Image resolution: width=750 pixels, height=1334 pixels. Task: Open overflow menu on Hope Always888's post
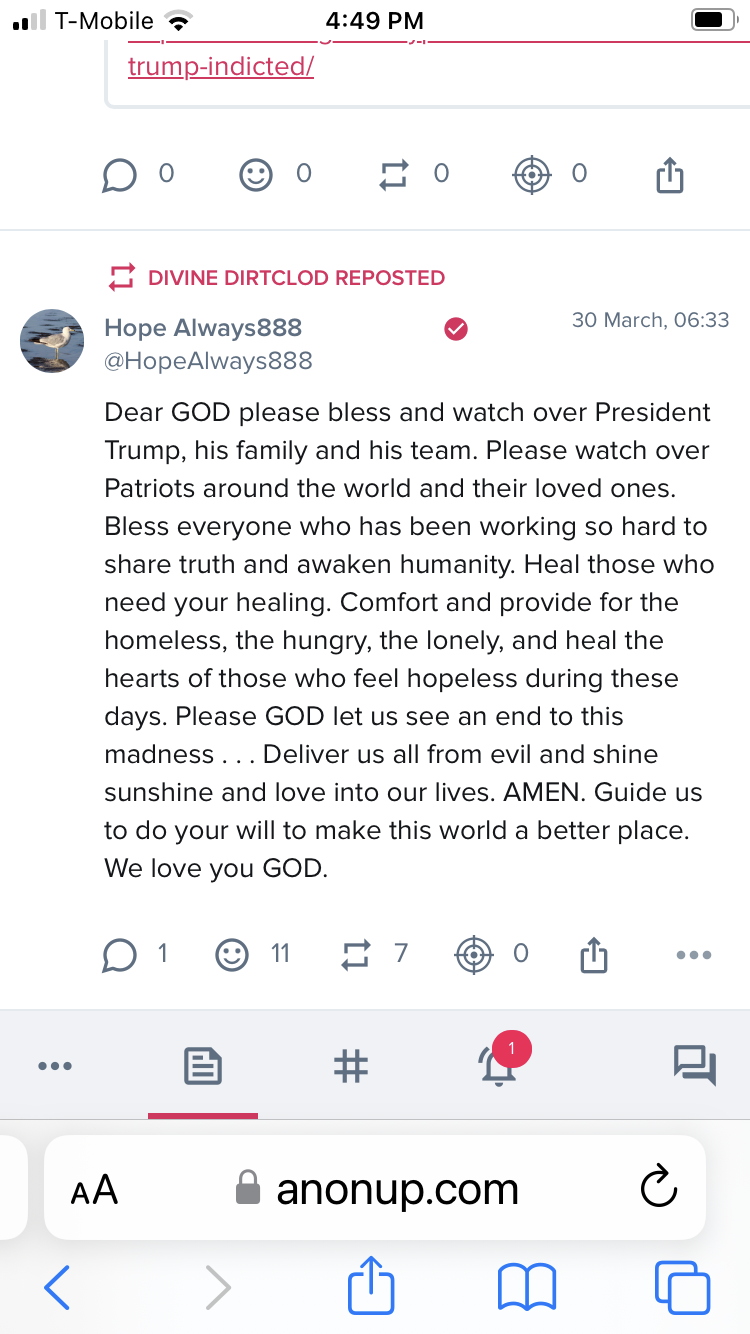tap(693, 955)
